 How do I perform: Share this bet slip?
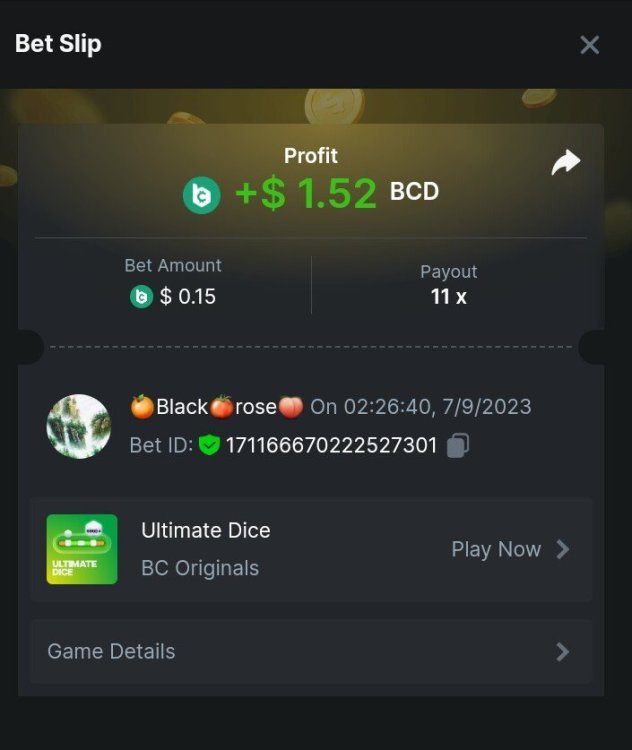click(x=566, y=162)
